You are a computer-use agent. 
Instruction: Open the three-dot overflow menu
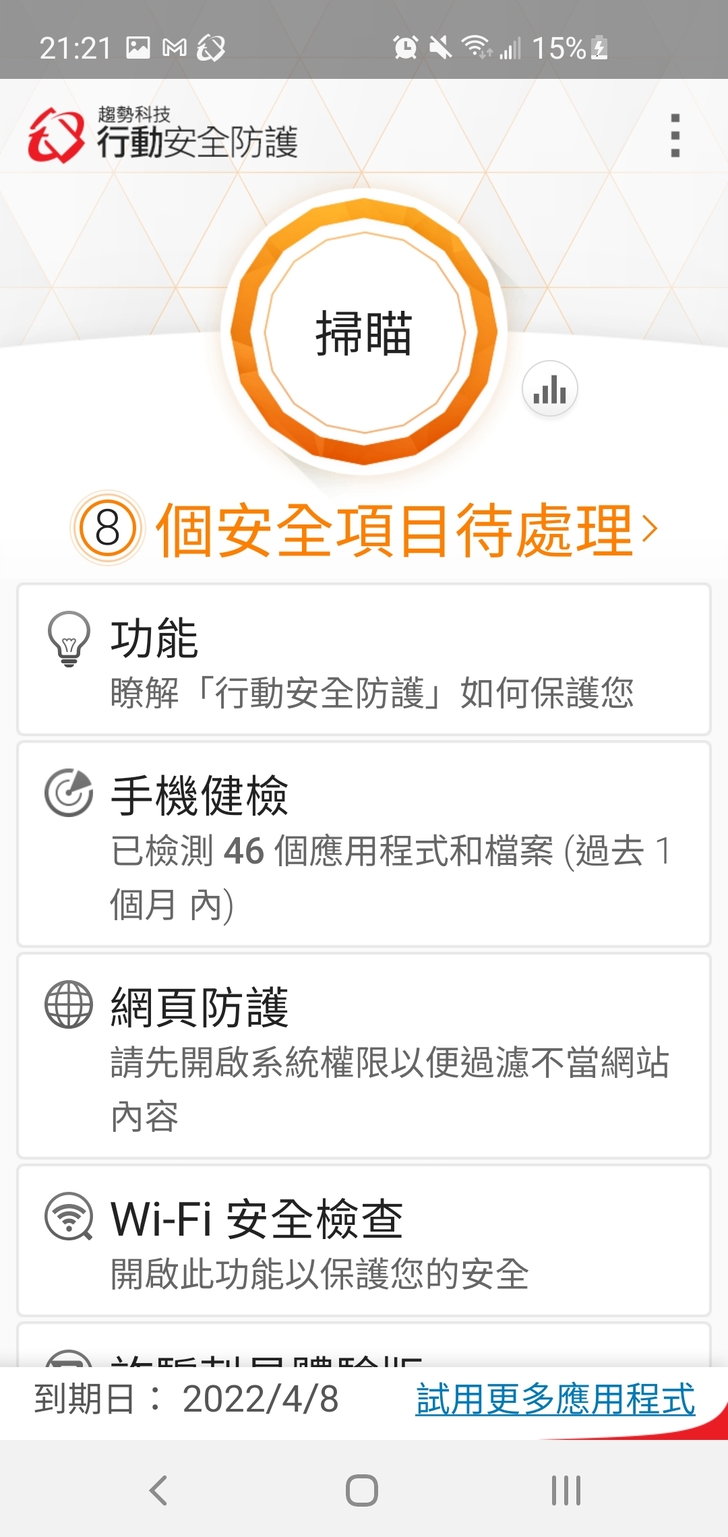[x=676, y=136]
